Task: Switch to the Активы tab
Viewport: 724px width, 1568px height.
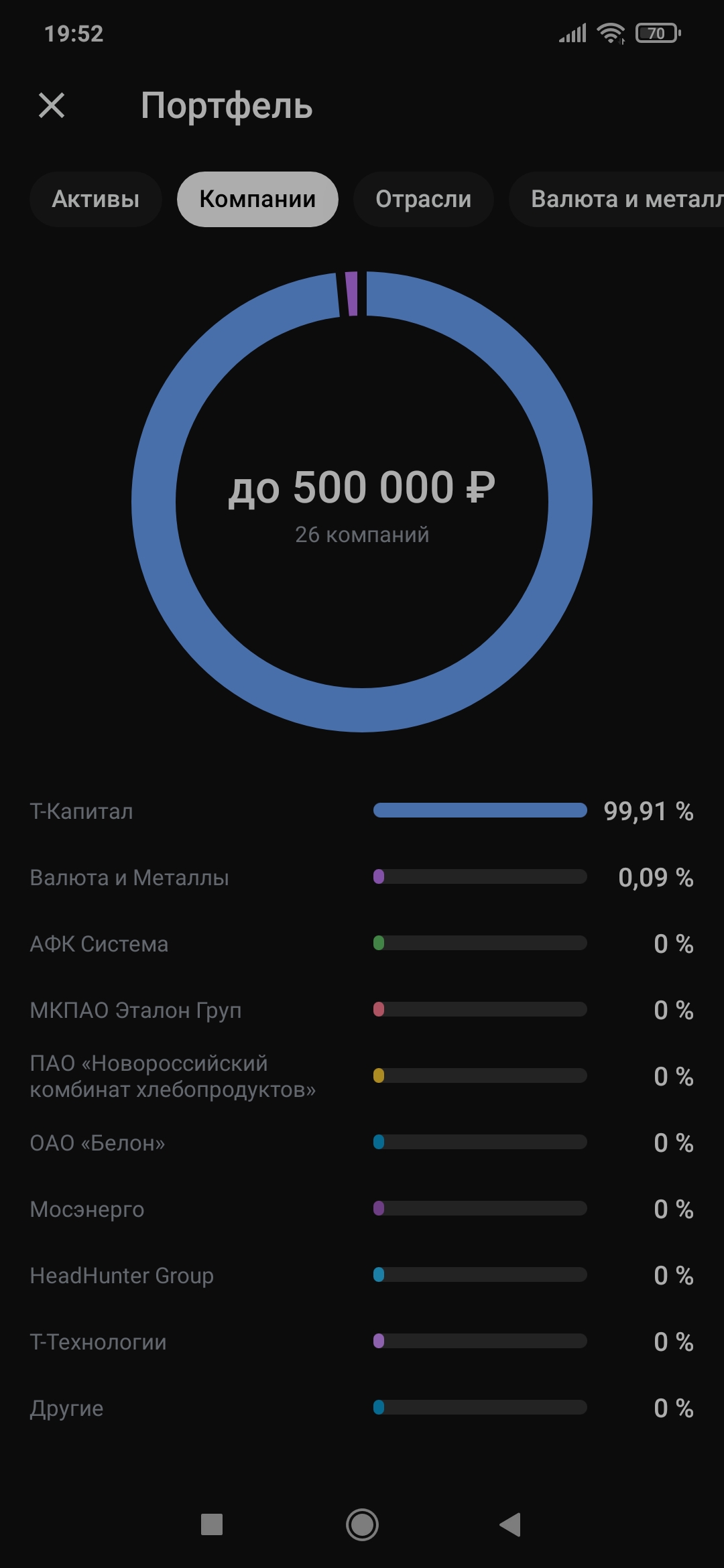Action: click(96, 200)
